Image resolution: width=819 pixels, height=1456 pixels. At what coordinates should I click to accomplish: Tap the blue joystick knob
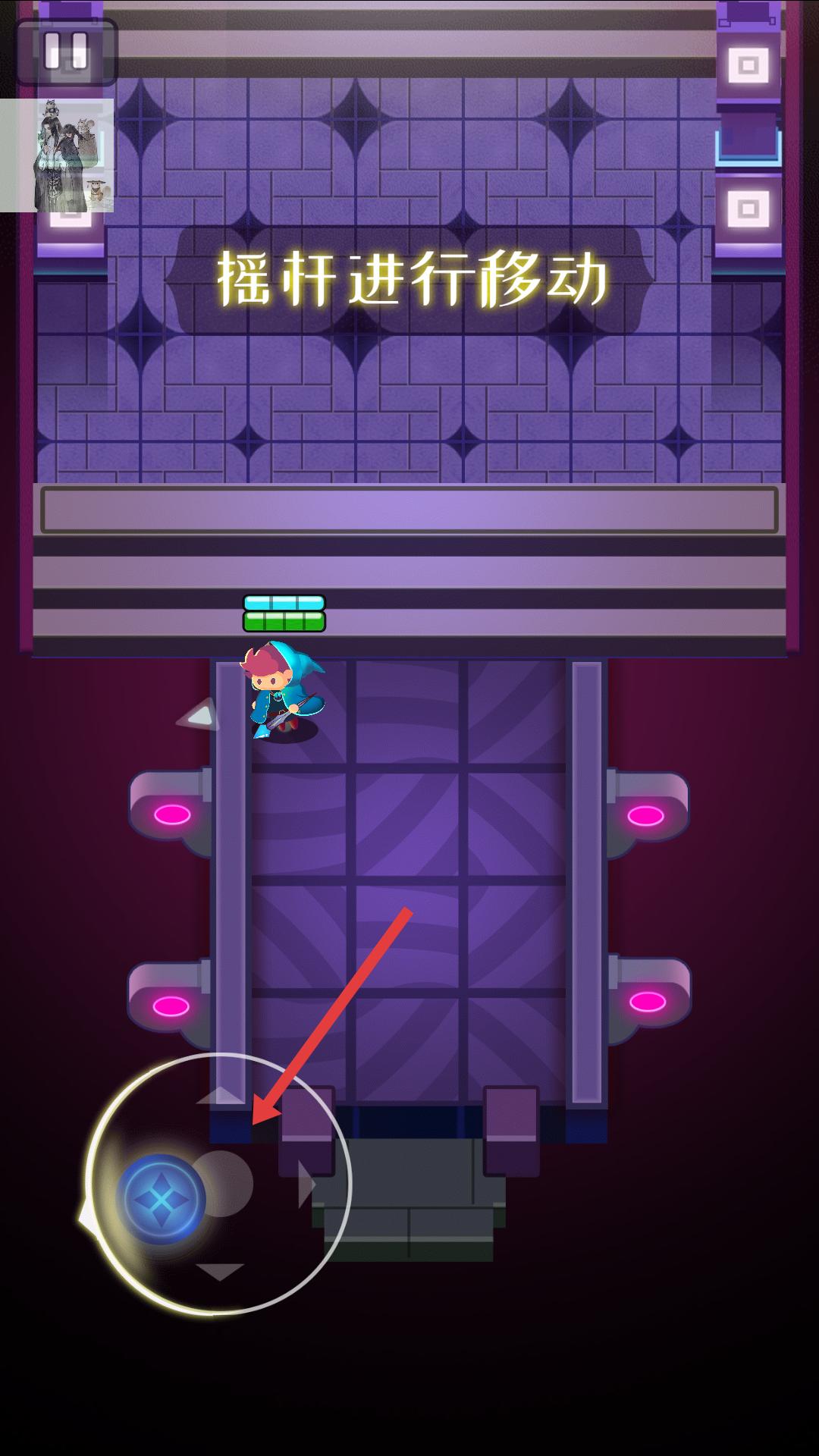(161, 1199)
